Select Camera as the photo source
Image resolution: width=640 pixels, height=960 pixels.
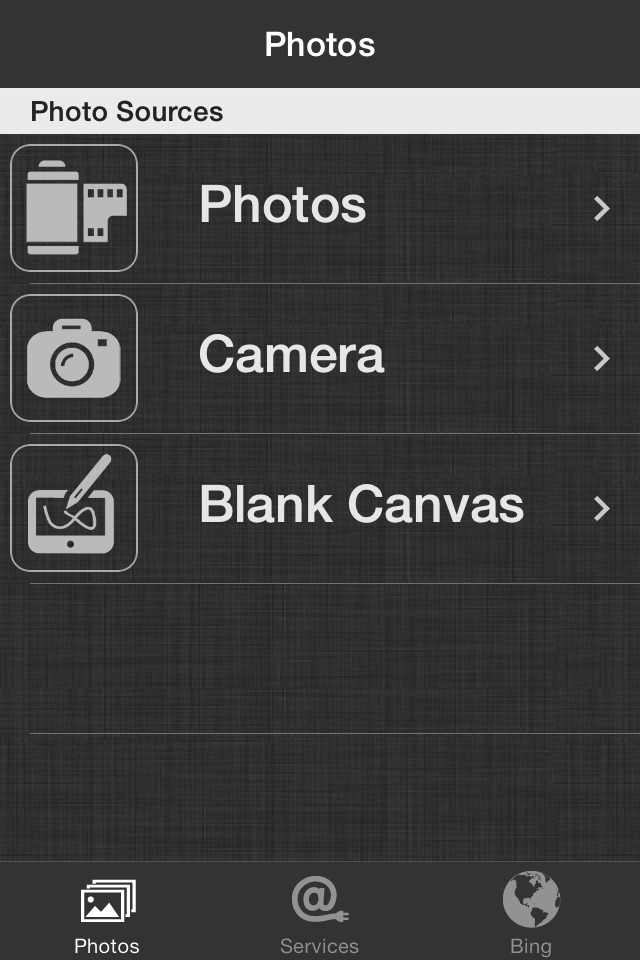pyautogui.click(x=320, y=358)
